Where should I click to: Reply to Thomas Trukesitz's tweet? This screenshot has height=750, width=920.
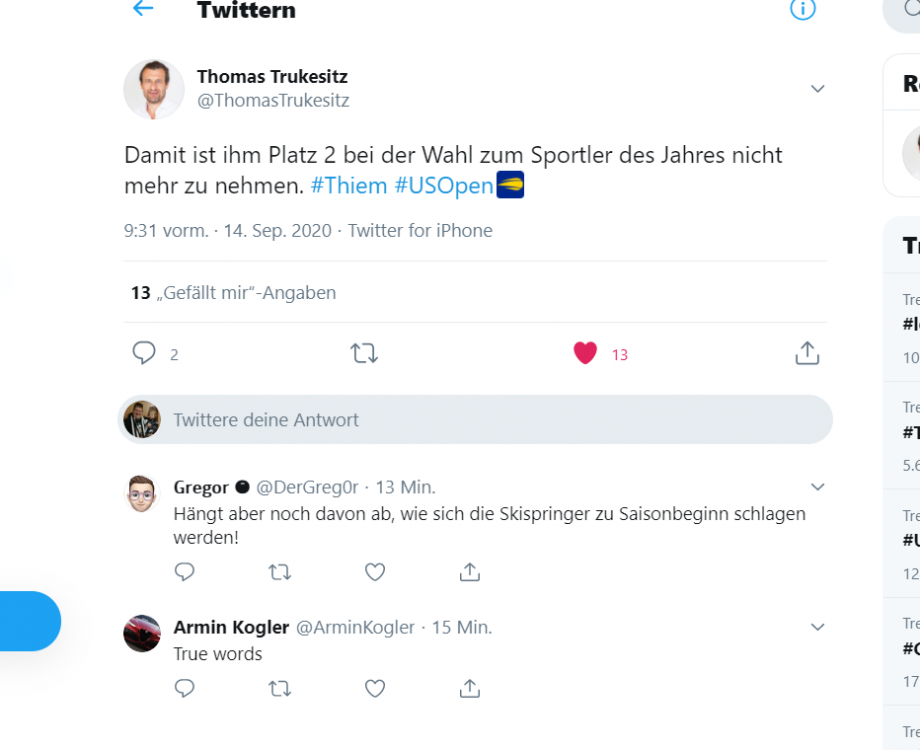pos(144,353)
